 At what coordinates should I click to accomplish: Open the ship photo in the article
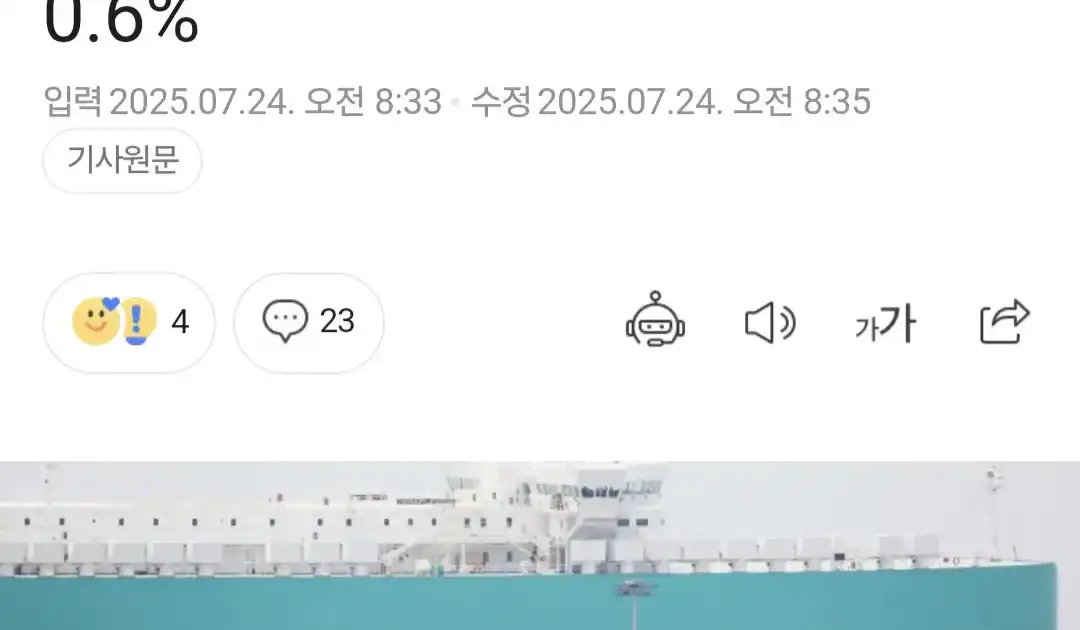(x=540, y=545)
